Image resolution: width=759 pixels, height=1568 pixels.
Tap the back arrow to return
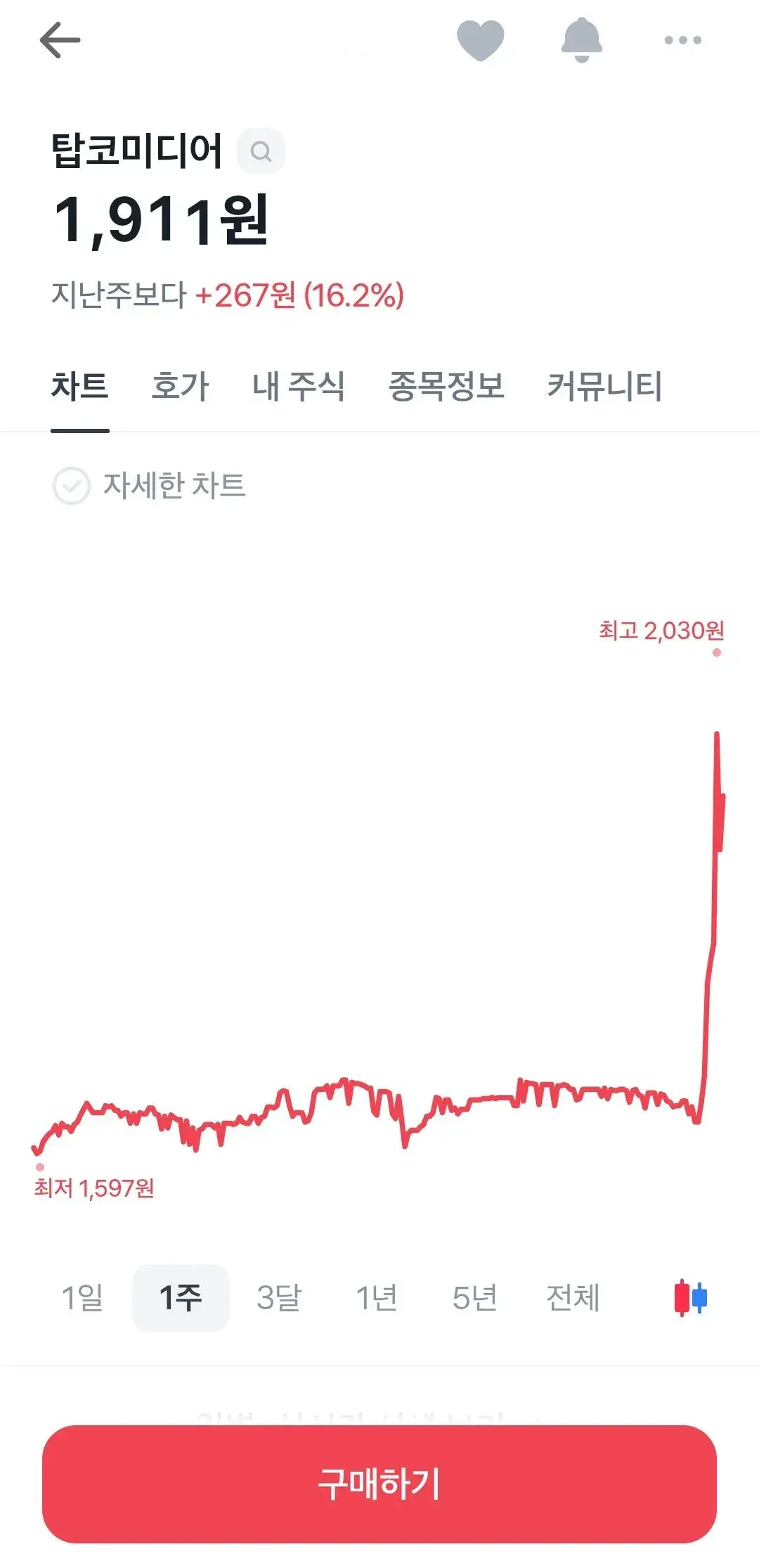[x=60, y=40]
